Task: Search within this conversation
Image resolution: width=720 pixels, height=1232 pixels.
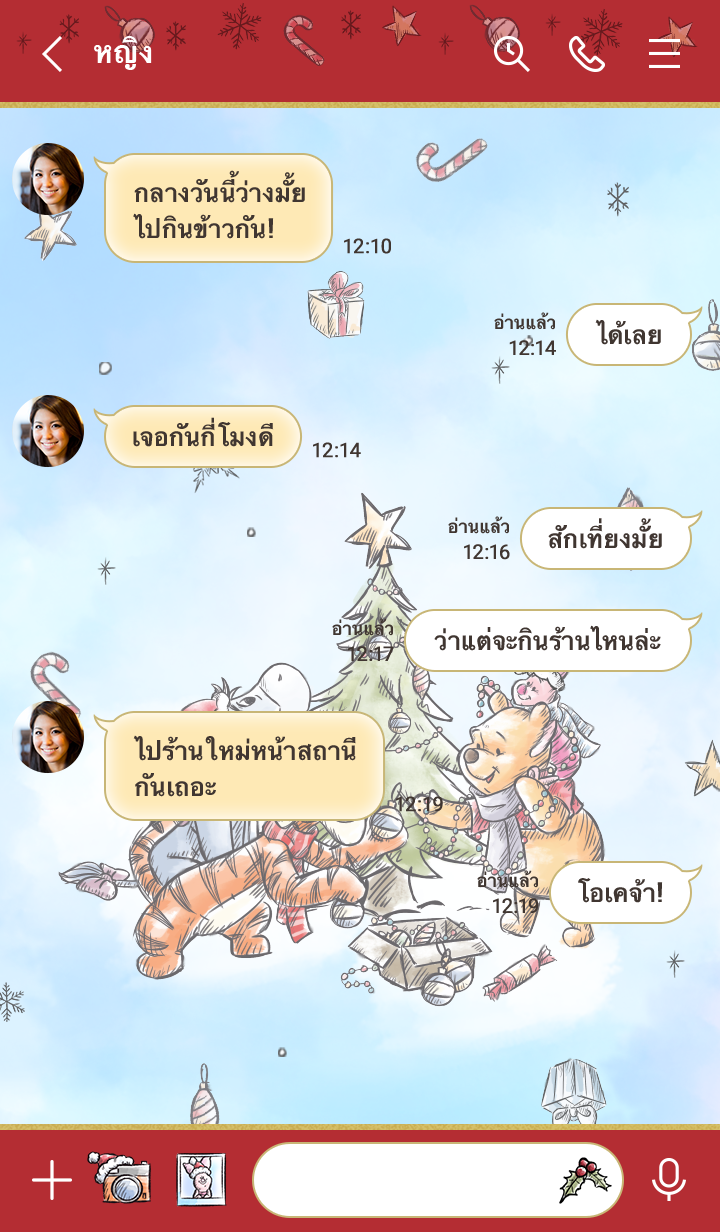Action: click(x=511, y=53)
